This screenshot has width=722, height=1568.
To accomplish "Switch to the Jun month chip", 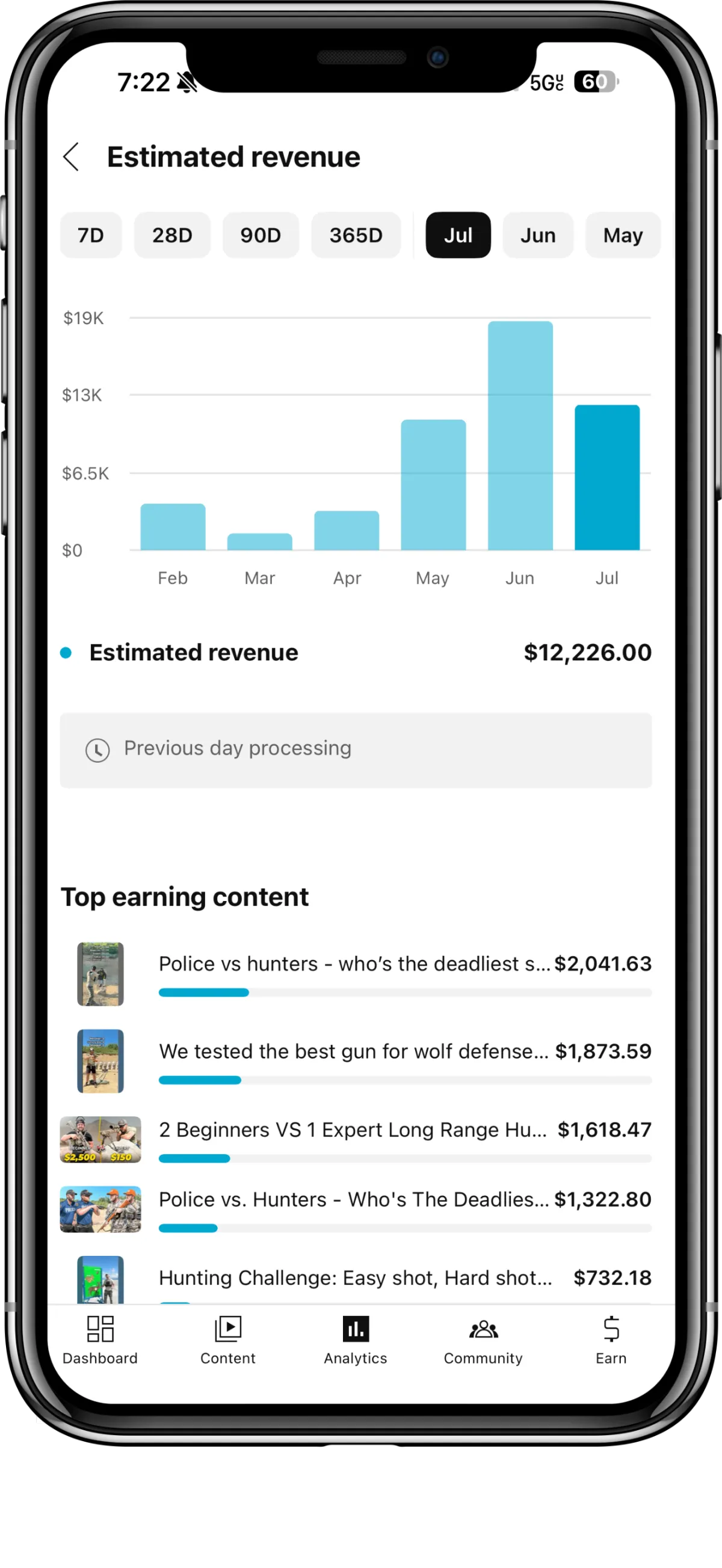I will click(538, 235).
